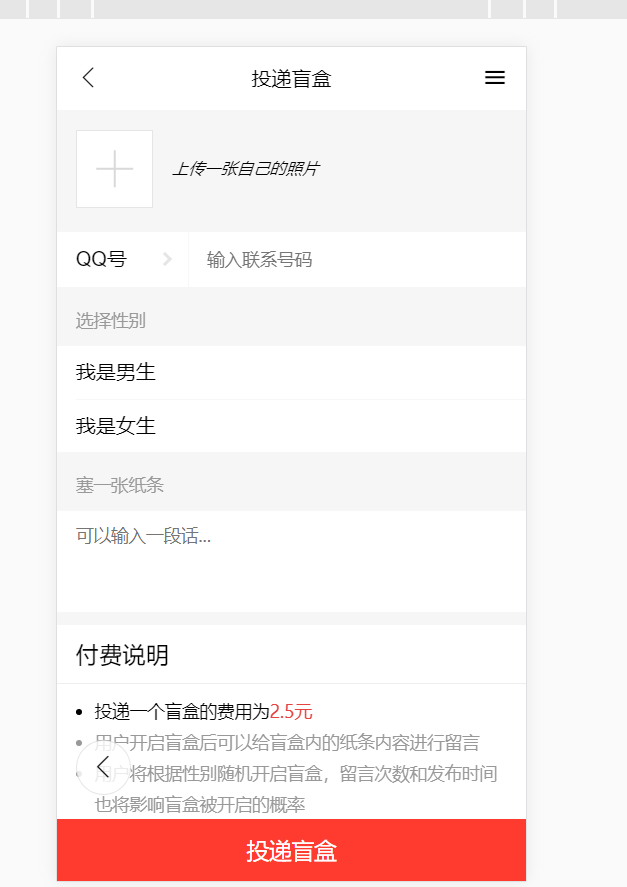Go back using the header arrow
The height and width of the screenshot is (887, 627).
[88, 78]
